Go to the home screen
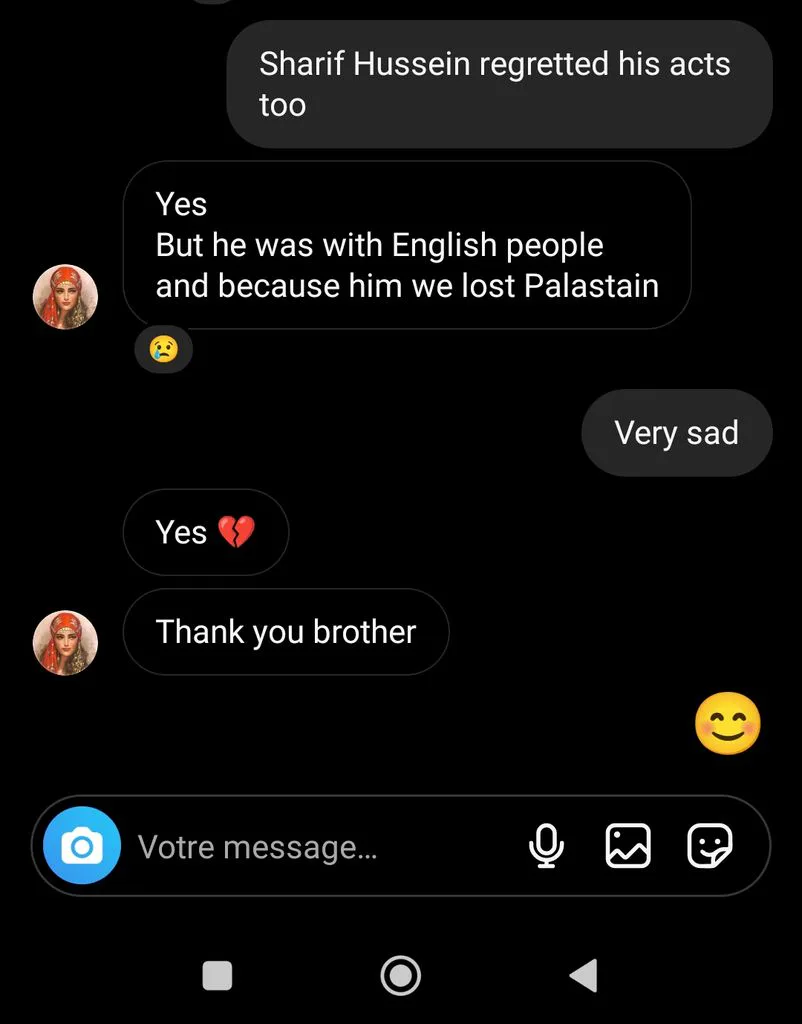 click(x=400, y=976)
